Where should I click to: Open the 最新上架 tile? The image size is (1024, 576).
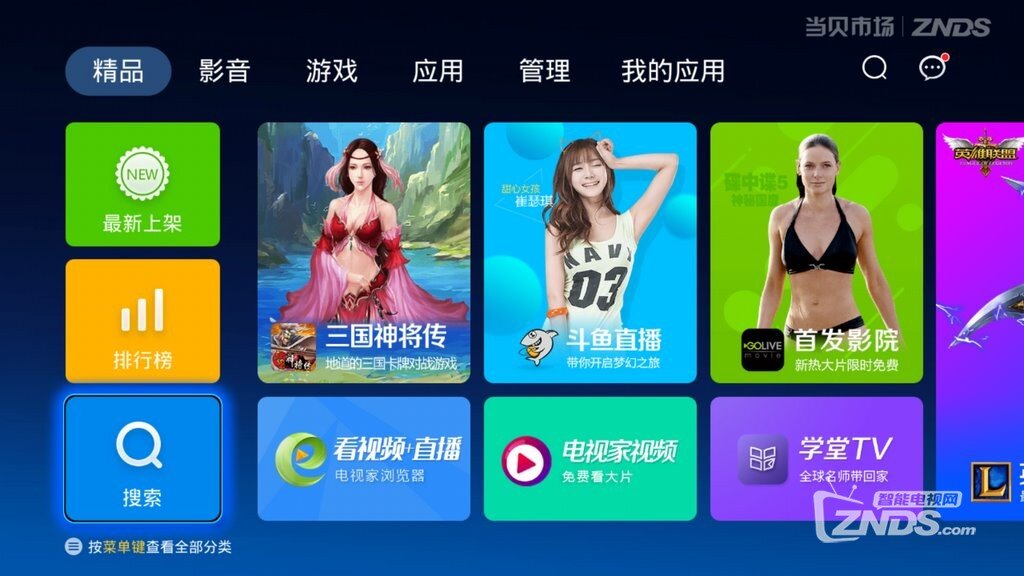click(x=142, y=184)
